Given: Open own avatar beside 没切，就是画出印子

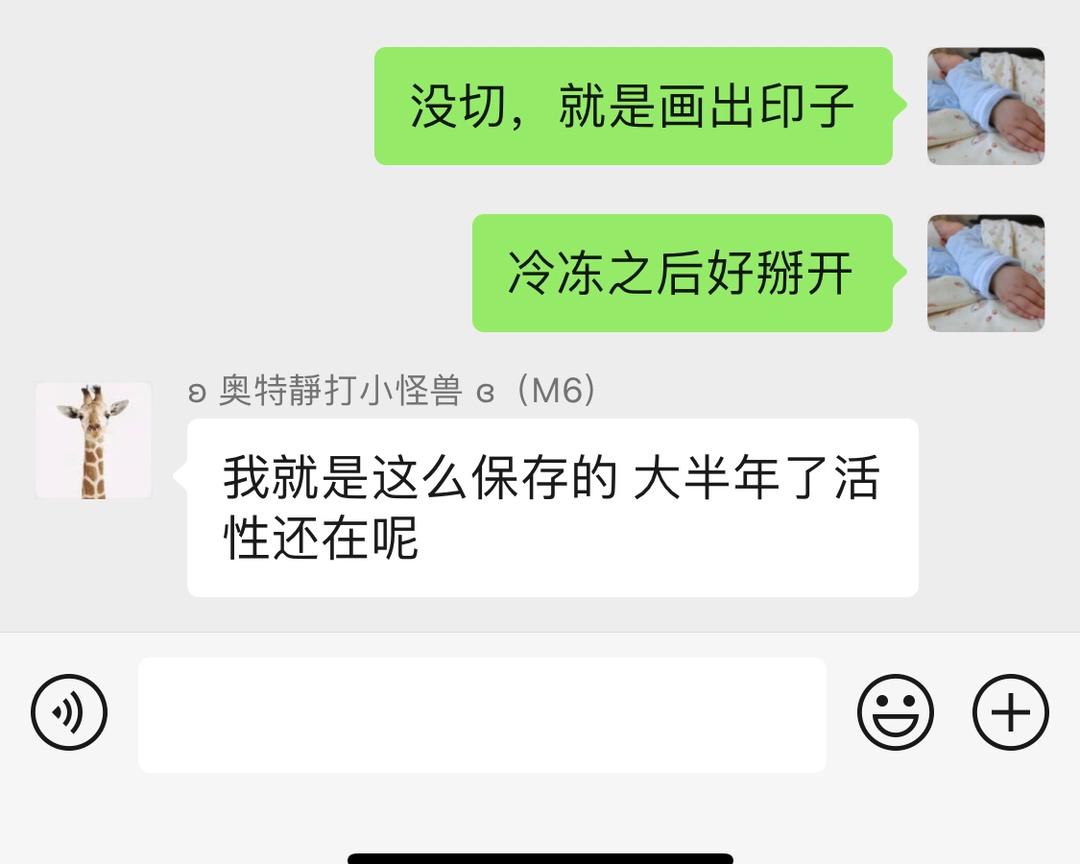Looking at the screenshot, I should click(985, 106).
